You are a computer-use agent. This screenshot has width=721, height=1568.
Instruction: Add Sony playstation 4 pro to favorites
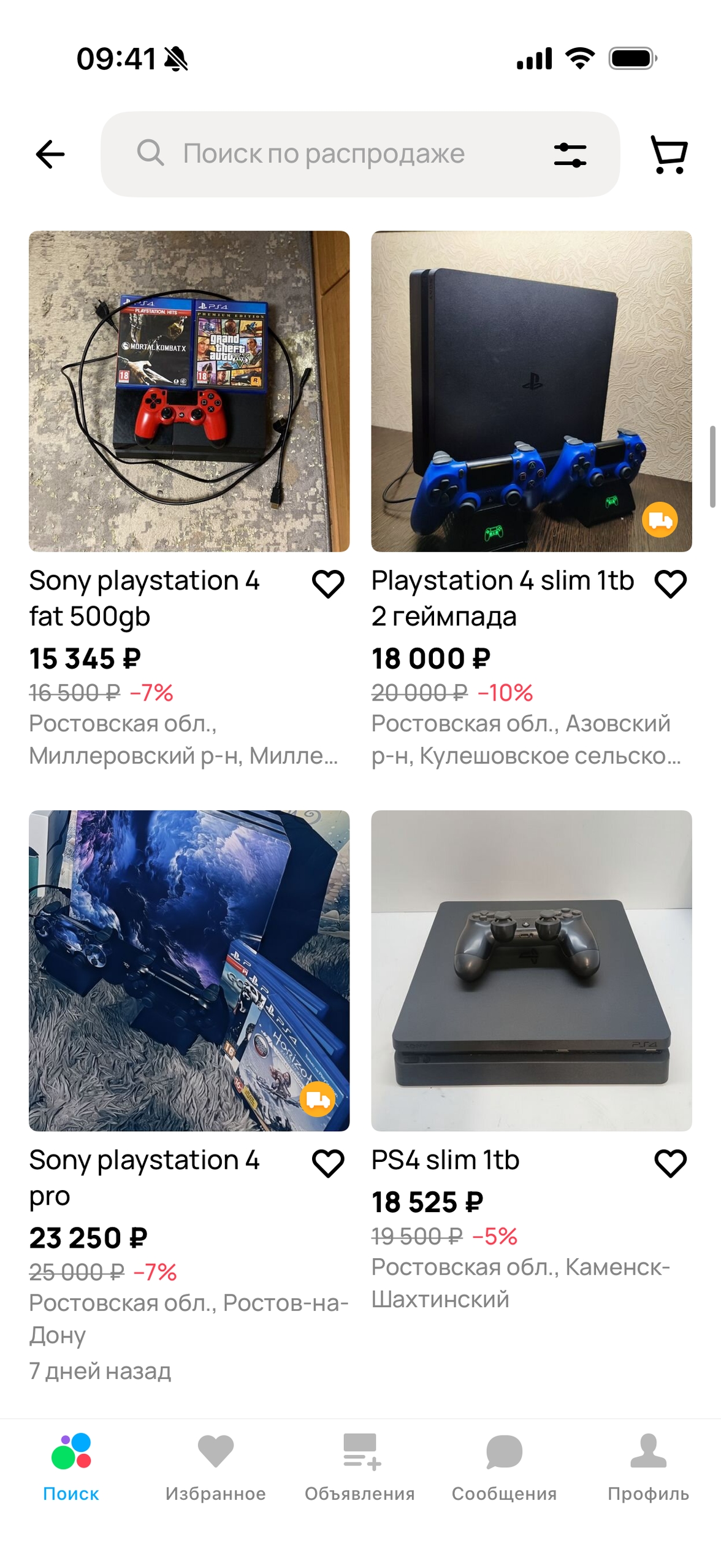pyautogui.click(x=328, y=1163)
